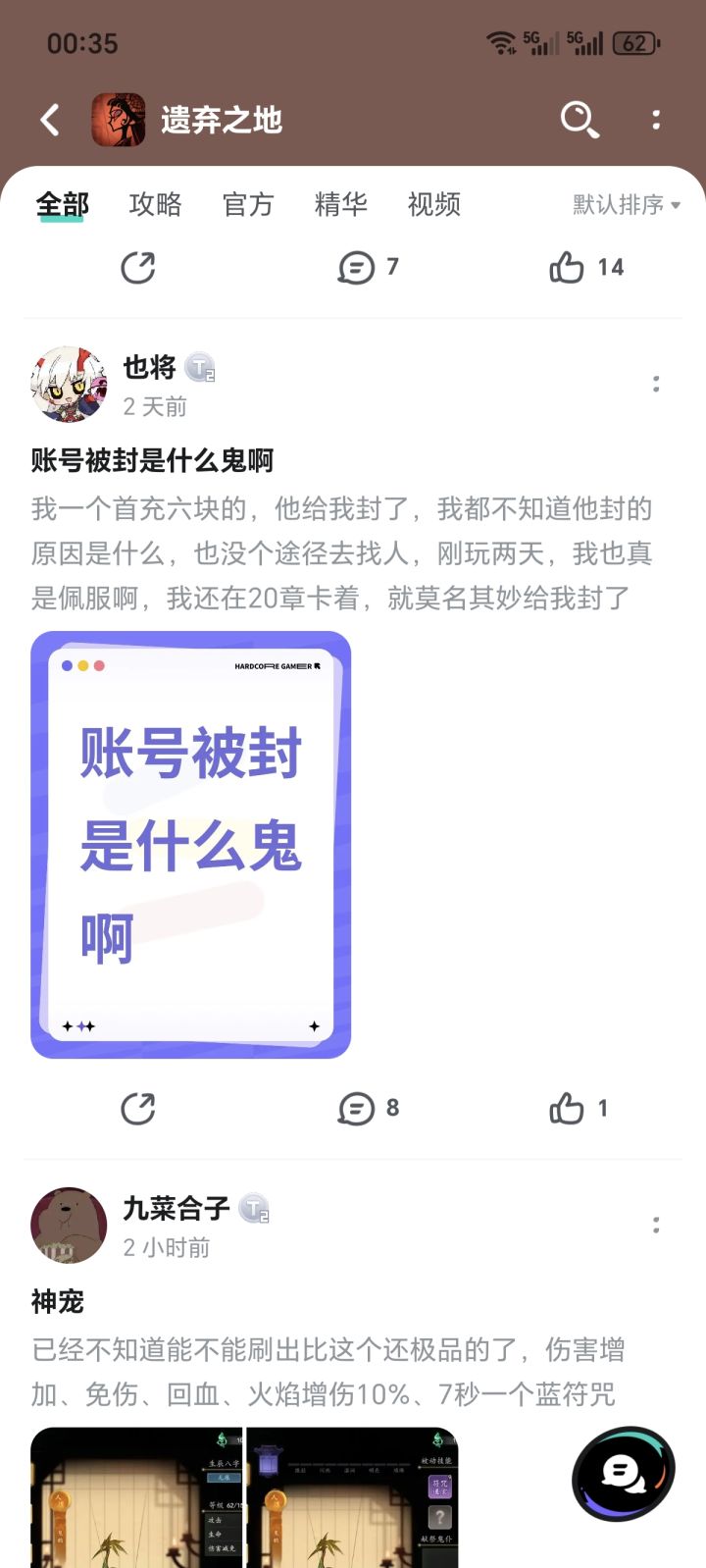Open the share icon under the first post

[x=138, y=266]
